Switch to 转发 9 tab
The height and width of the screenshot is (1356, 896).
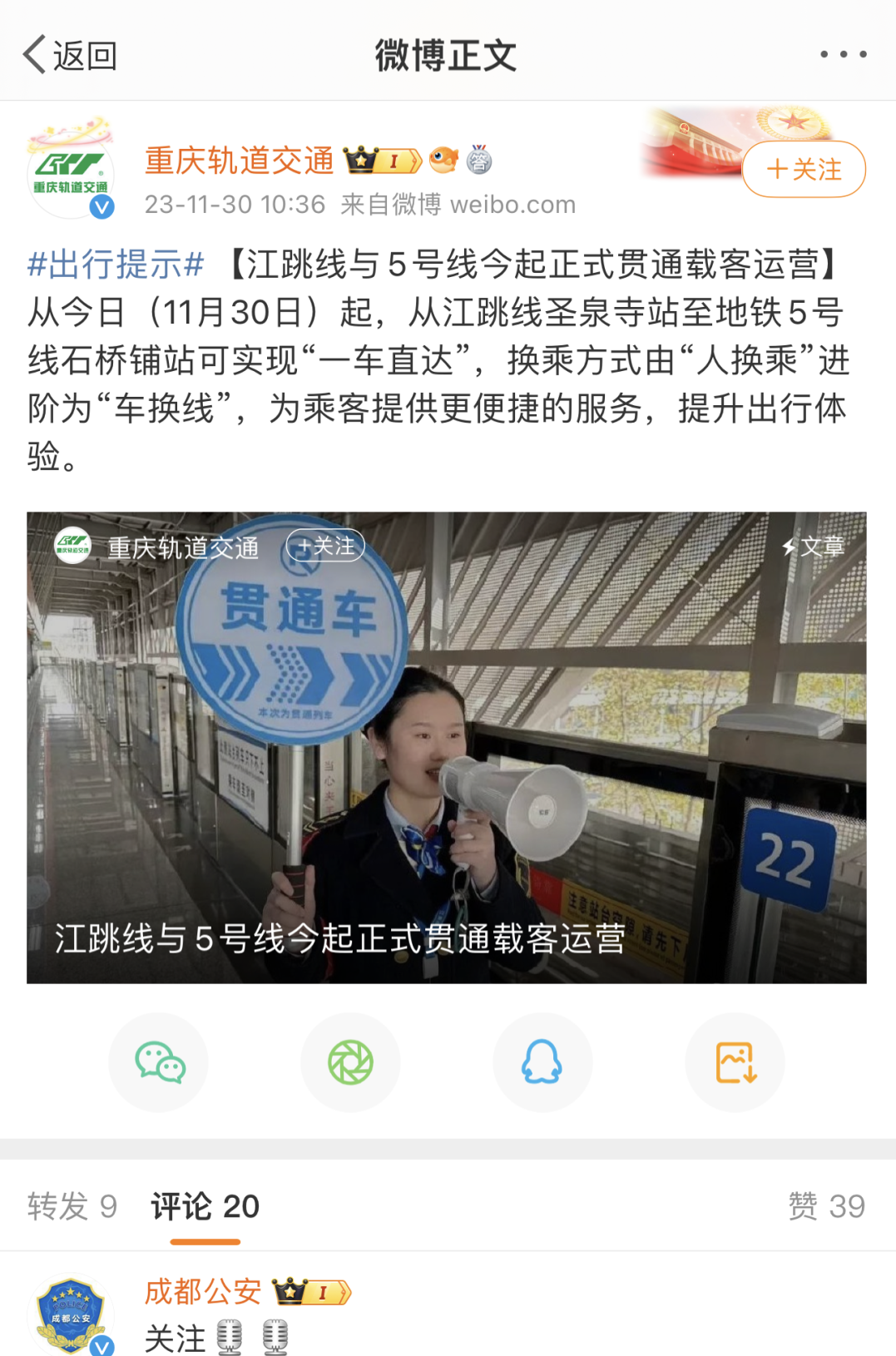click(72, 1206)
